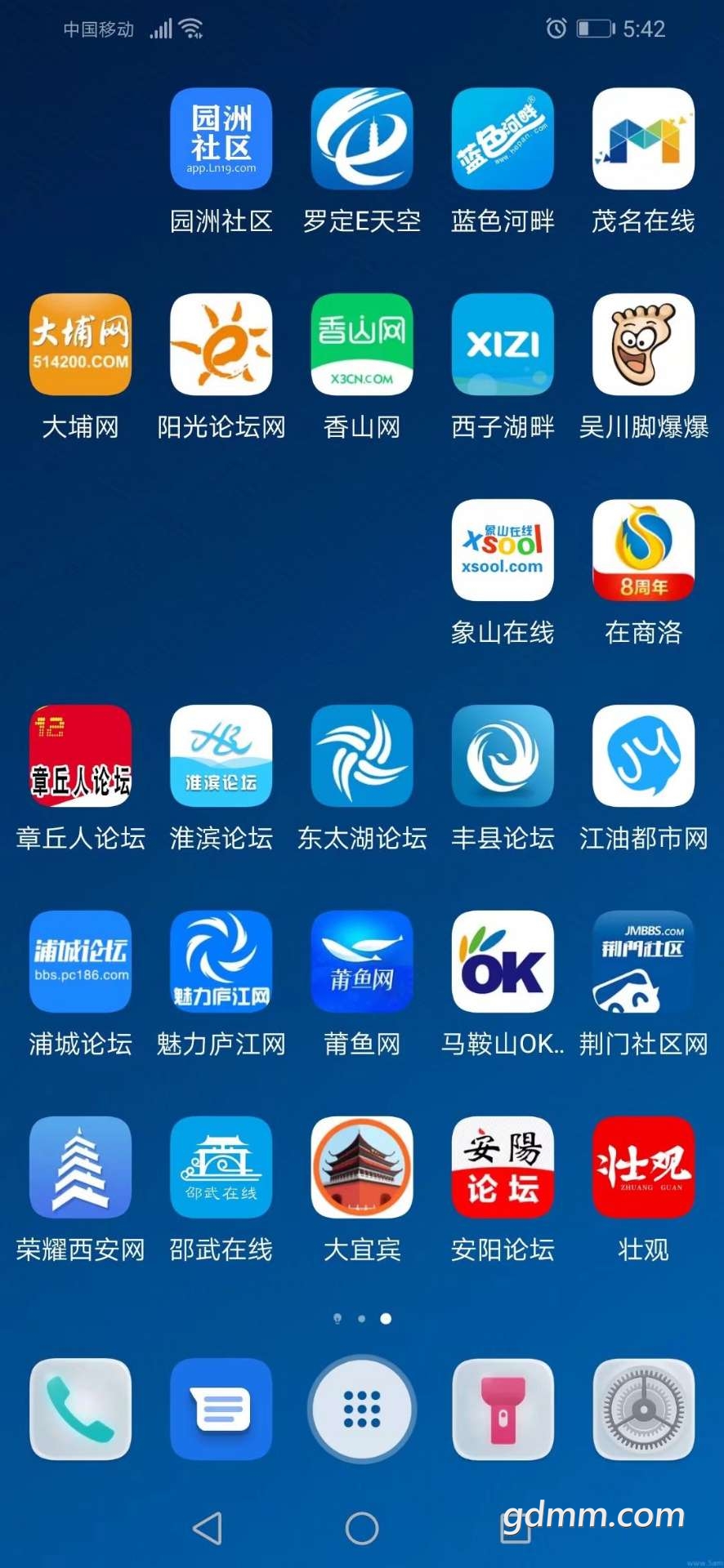
Task: Open 章丘人论坛 app
Action: [80, 756]
